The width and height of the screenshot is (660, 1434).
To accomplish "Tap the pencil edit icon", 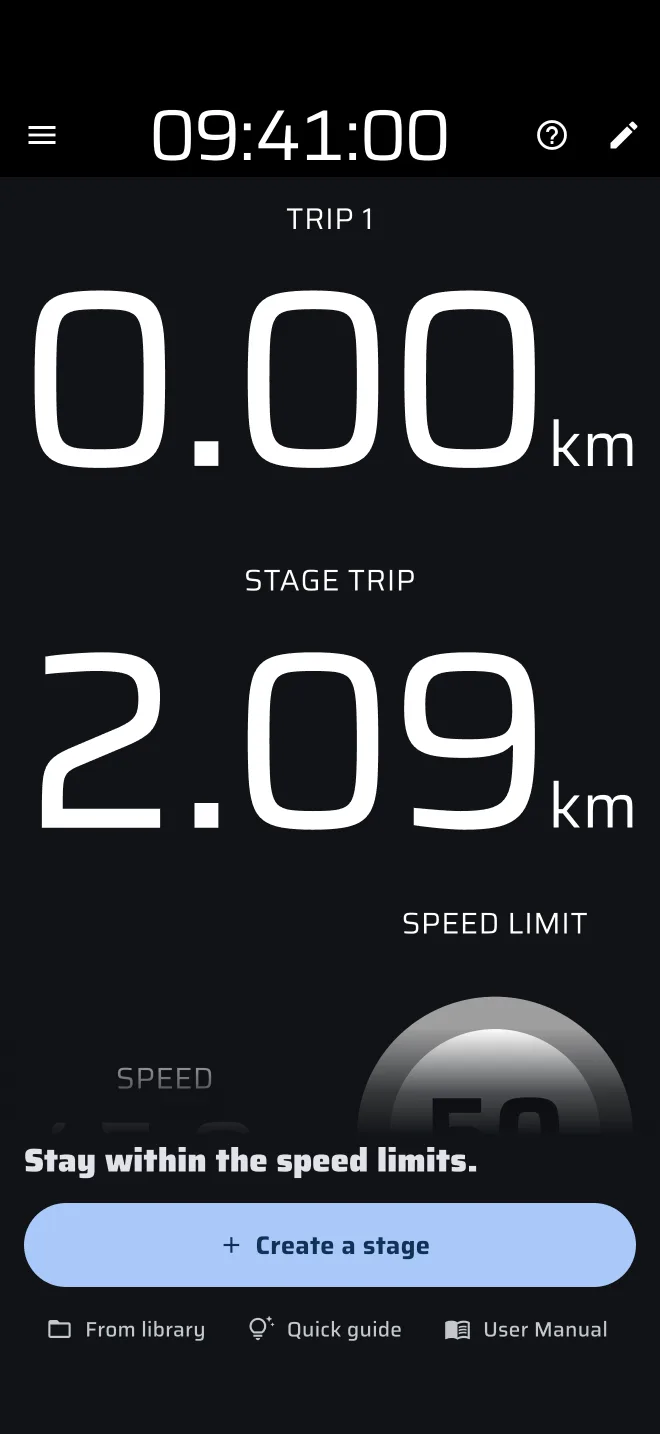I will tap(624, 135).
